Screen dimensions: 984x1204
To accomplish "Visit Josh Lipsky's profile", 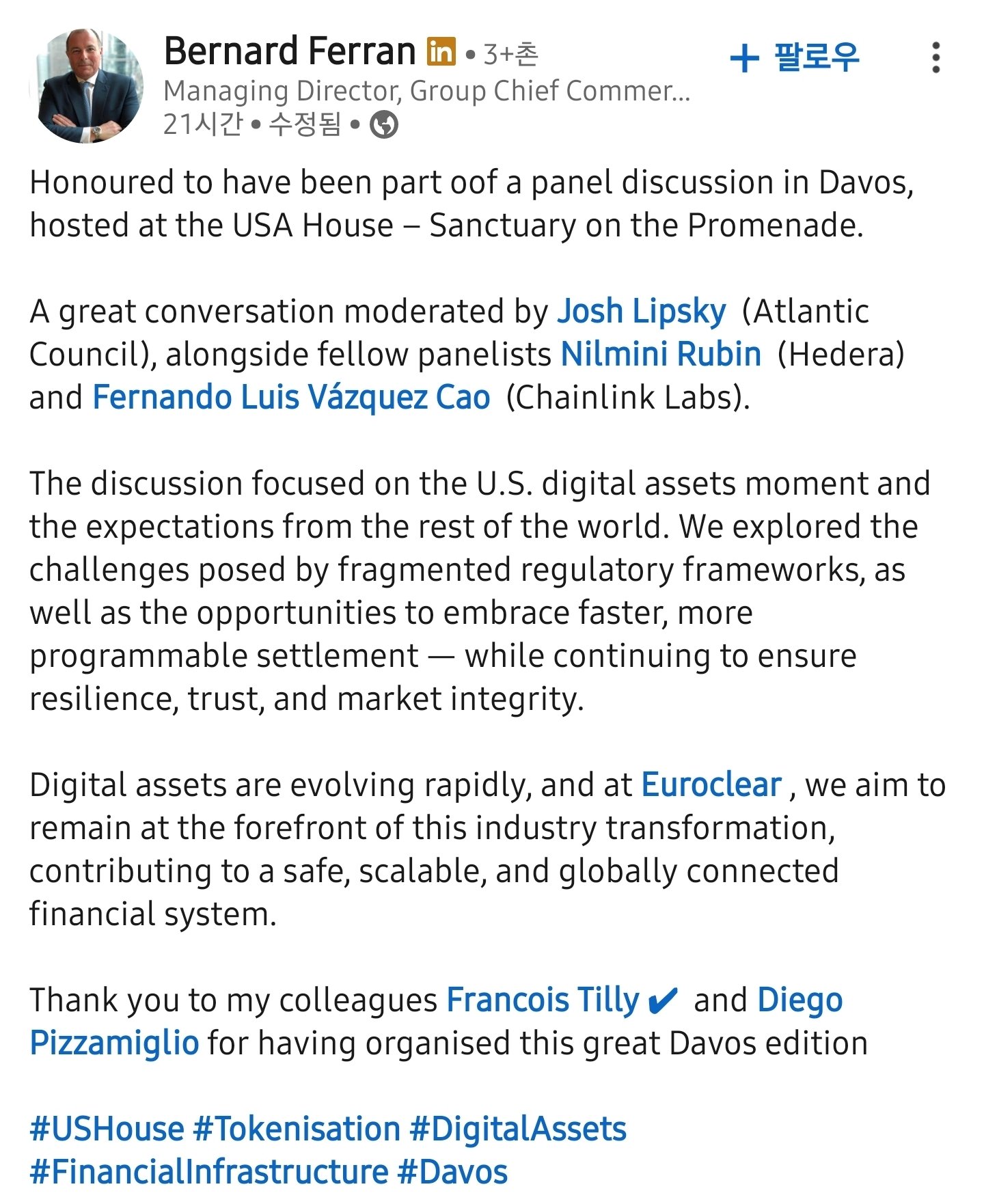I will tap(641, 312).
